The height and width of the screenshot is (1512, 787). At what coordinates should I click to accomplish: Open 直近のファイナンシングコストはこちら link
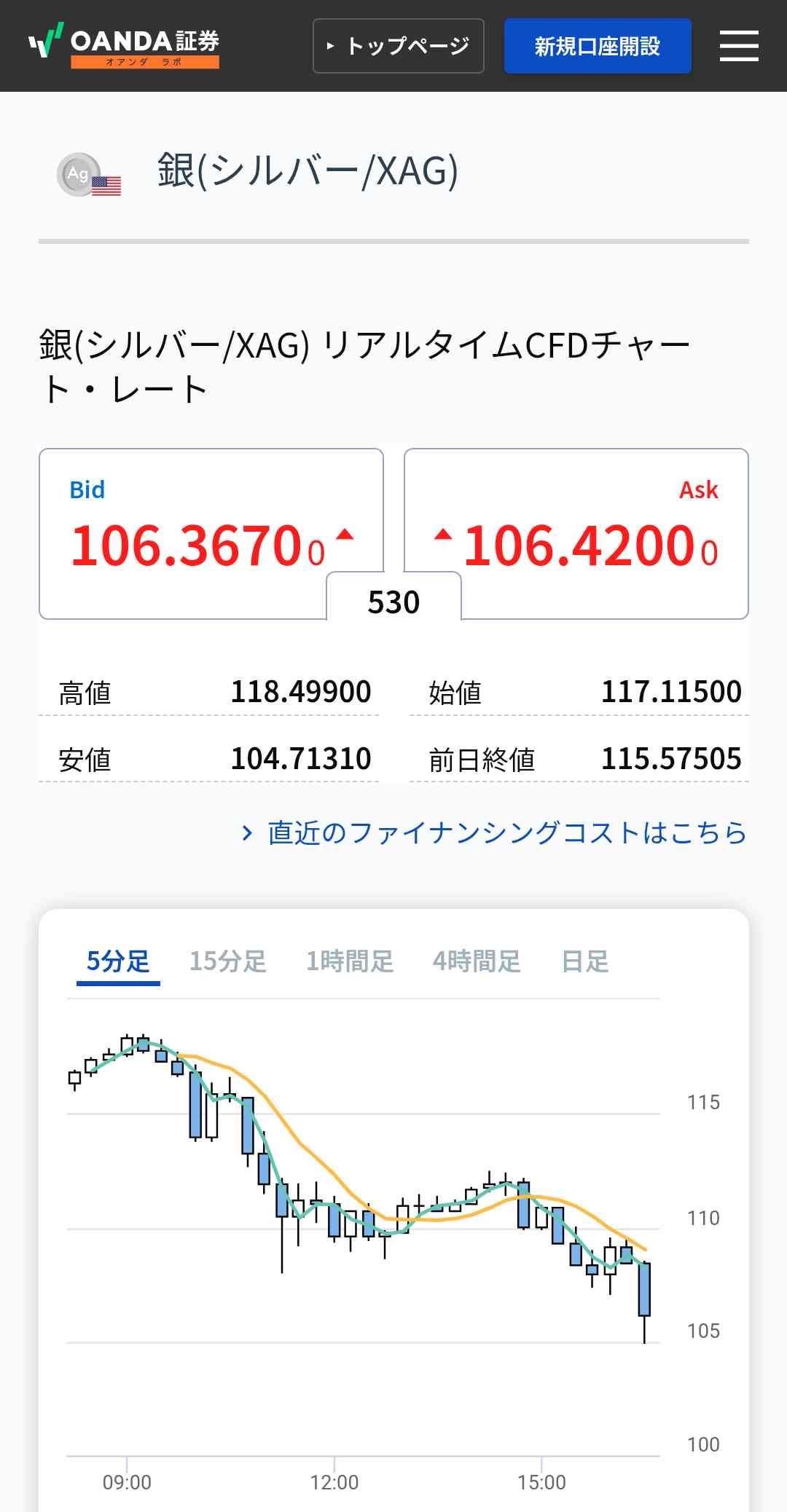click(x=496, y=832)
